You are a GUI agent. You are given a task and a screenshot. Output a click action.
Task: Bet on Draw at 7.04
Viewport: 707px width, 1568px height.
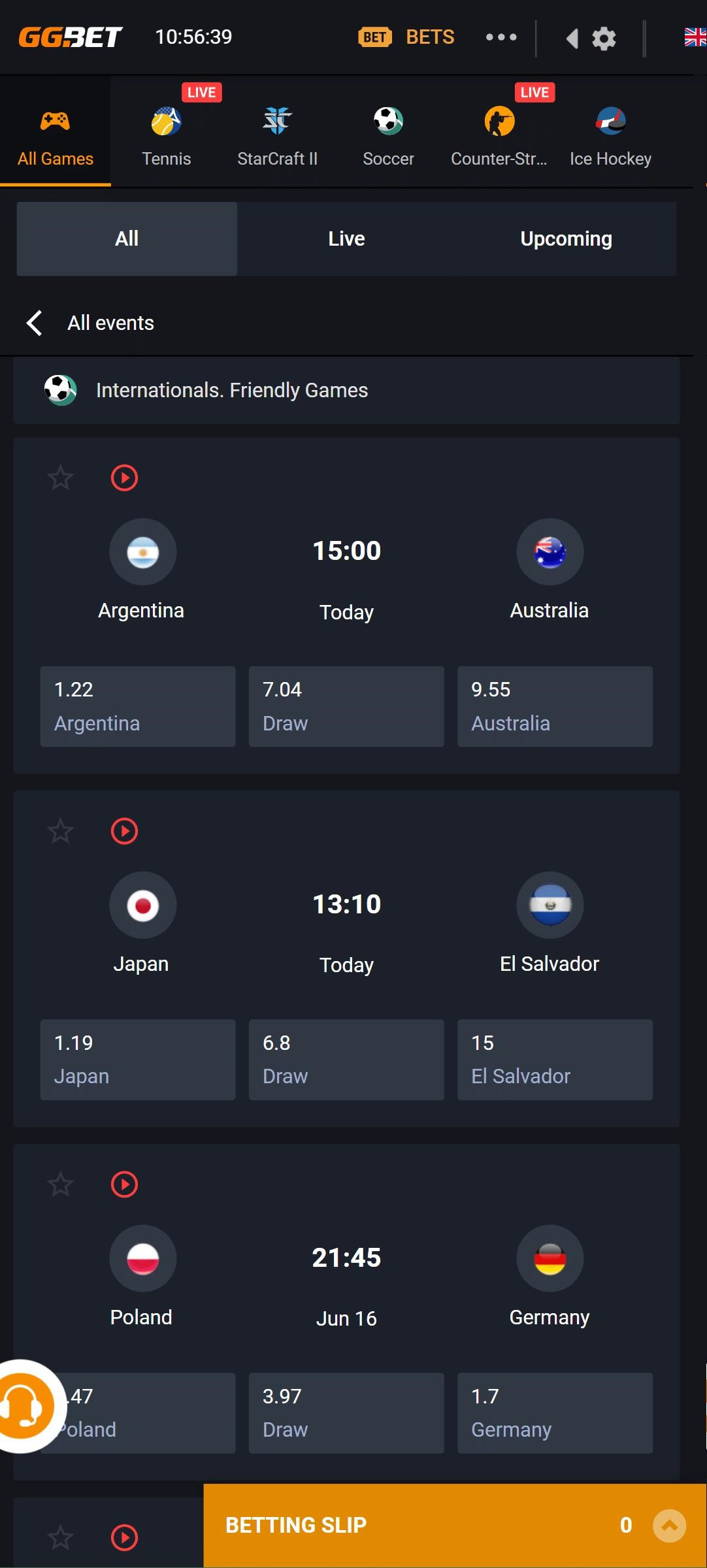346,706
